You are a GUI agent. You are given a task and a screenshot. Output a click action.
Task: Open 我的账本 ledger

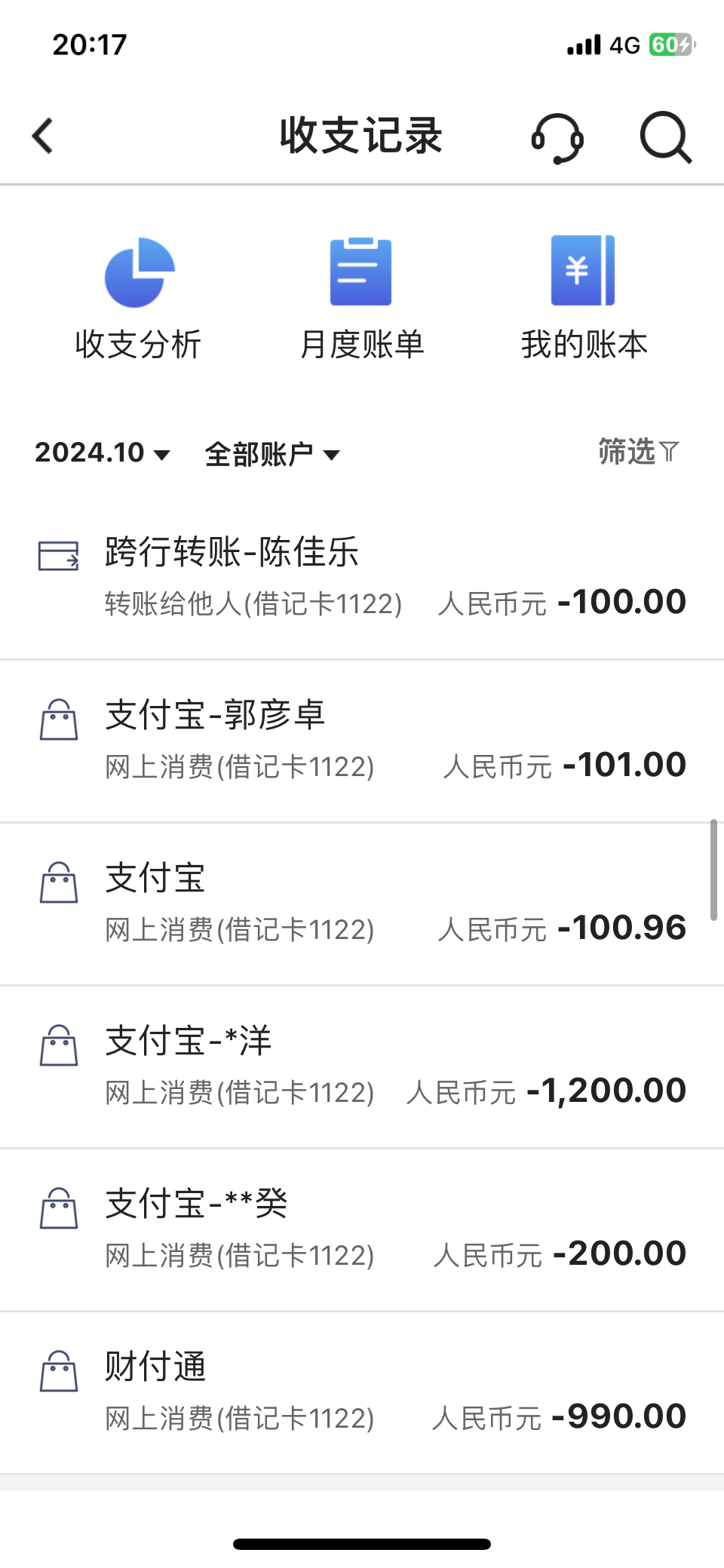(584, 299)
